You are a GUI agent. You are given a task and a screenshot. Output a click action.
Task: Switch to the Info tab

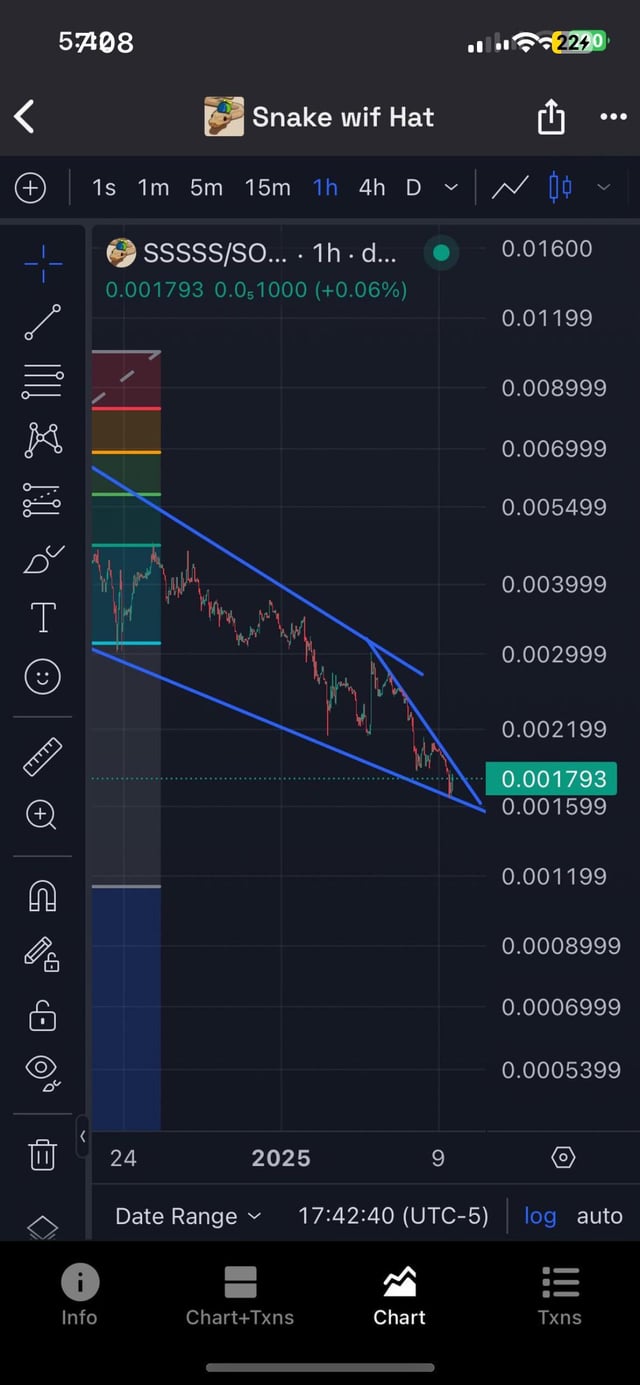(x=79, y=1295)
